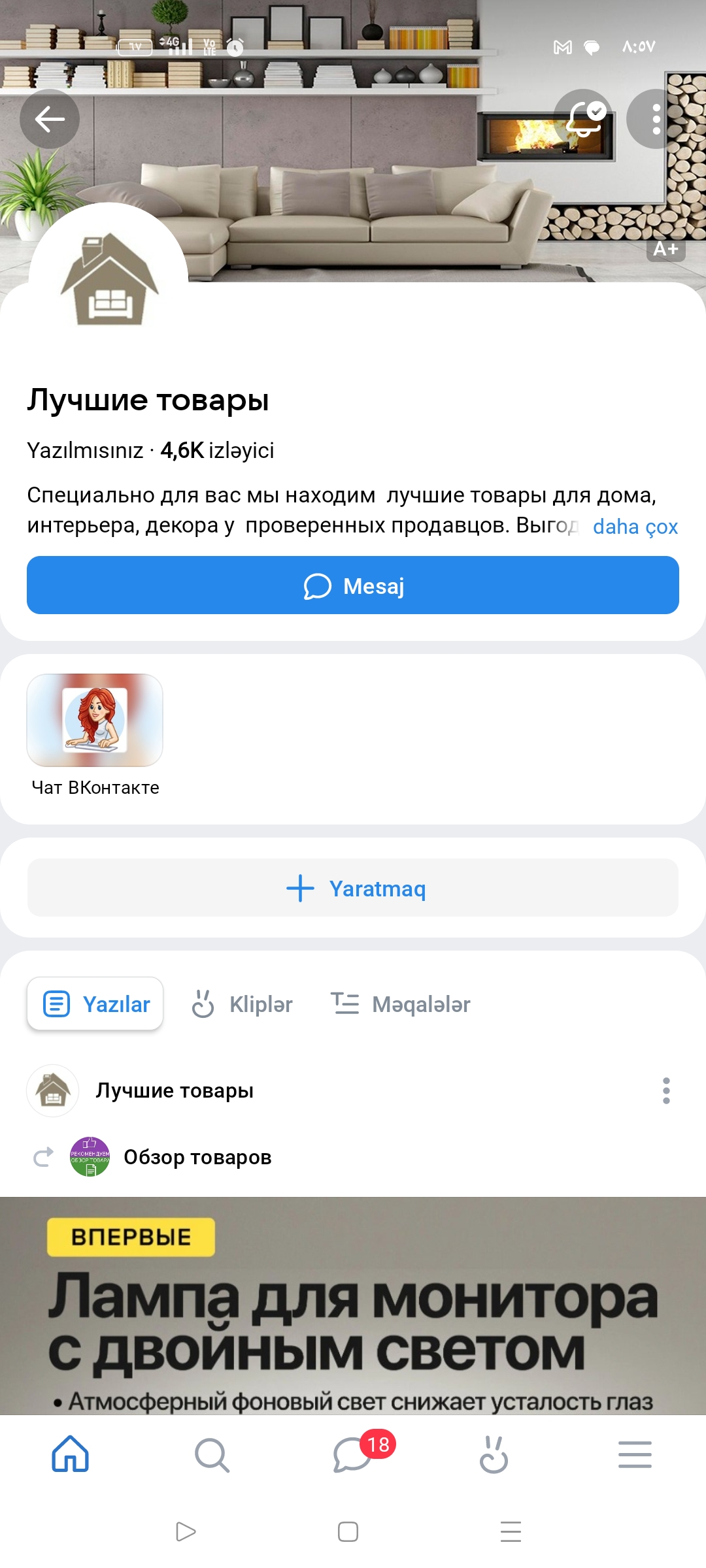Open messages with 18 unread
Viewport: 706px width, 1568px height.
(x=353, y=1454)
